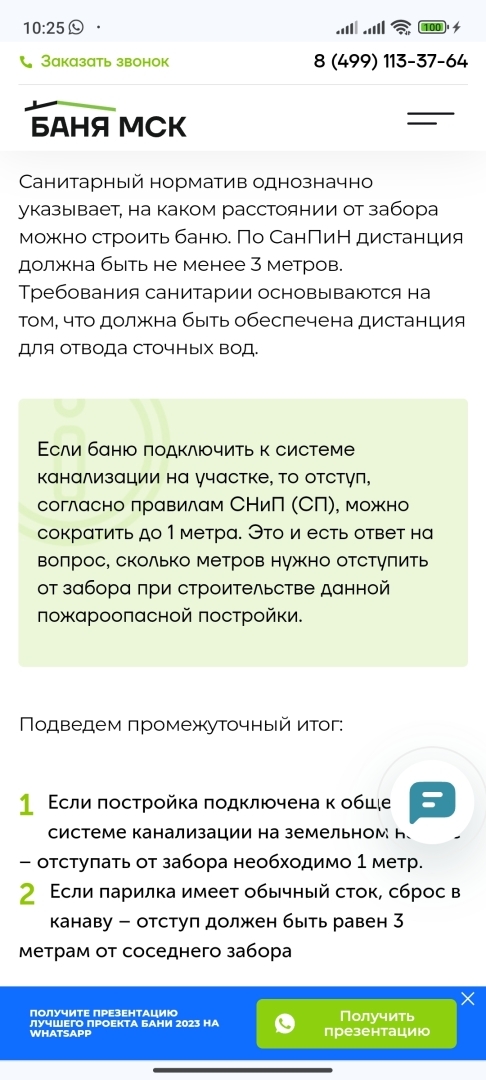
Task: Tap the Заказать звонок link
Action: (94, 62)
